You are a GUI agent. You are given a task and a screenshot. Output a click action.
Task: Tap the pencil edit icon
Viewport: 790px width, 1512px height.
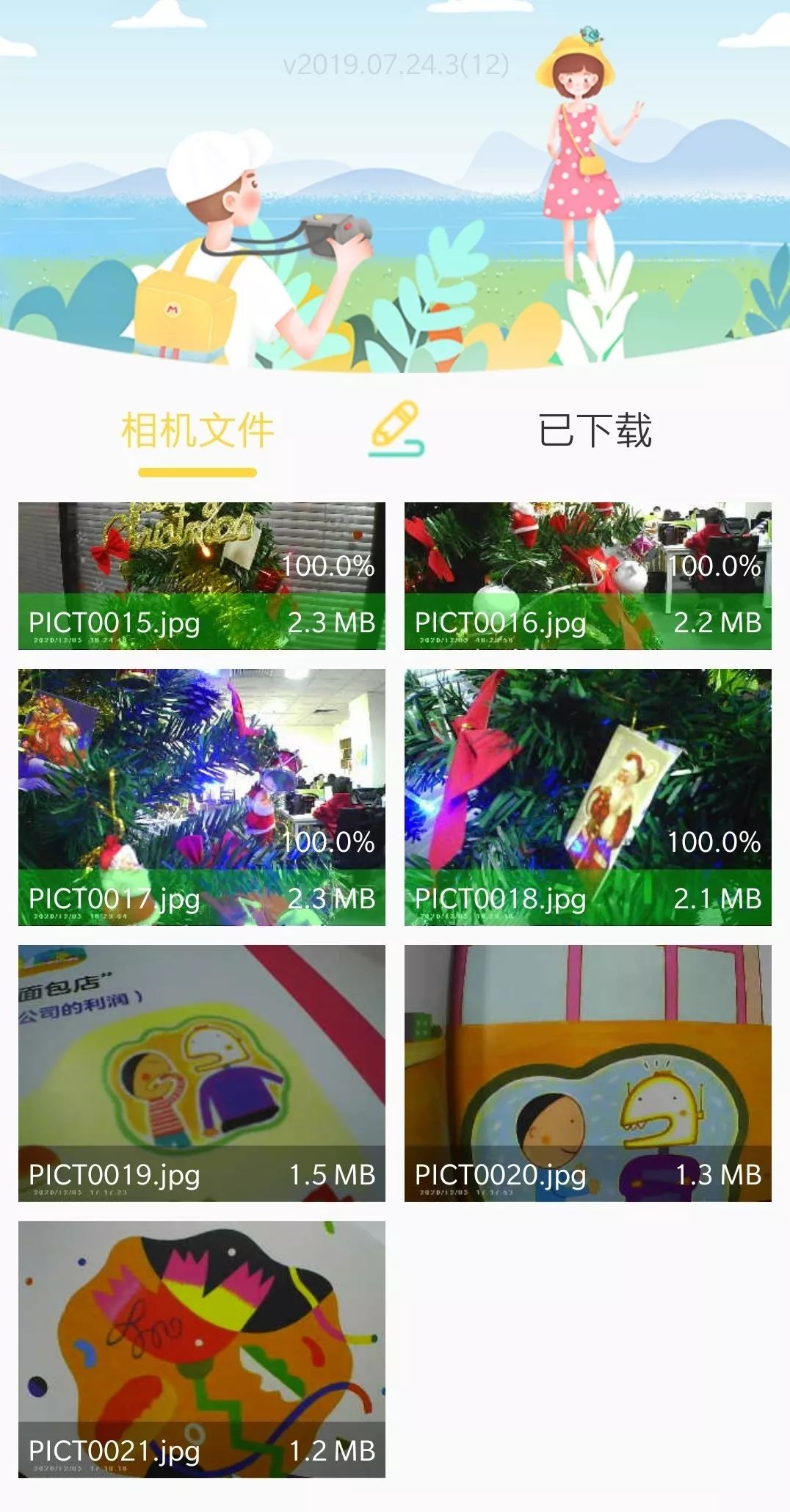pos(396,429)
